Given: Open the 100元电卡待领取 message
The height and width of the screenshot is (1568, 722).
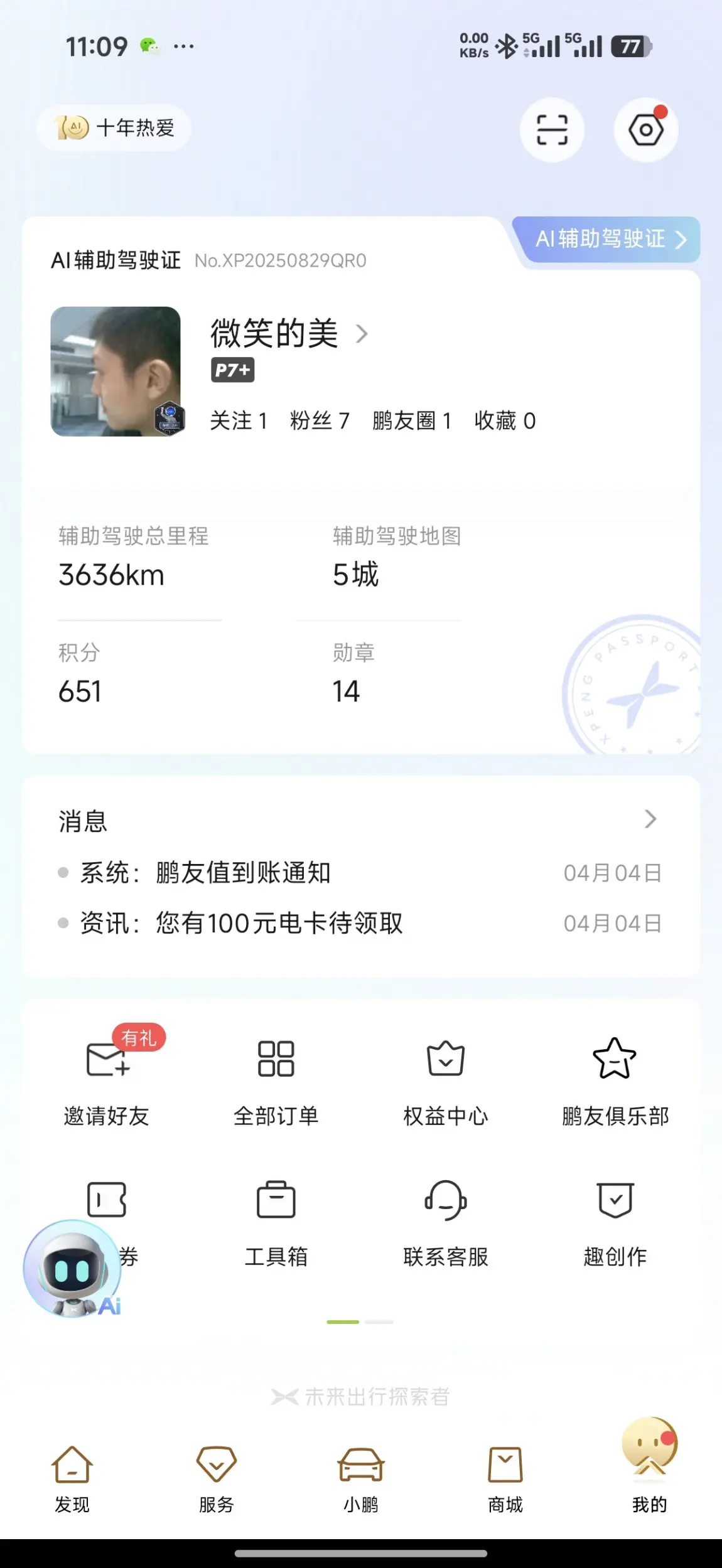Looking at the screenshot, I should coord(279,924).
